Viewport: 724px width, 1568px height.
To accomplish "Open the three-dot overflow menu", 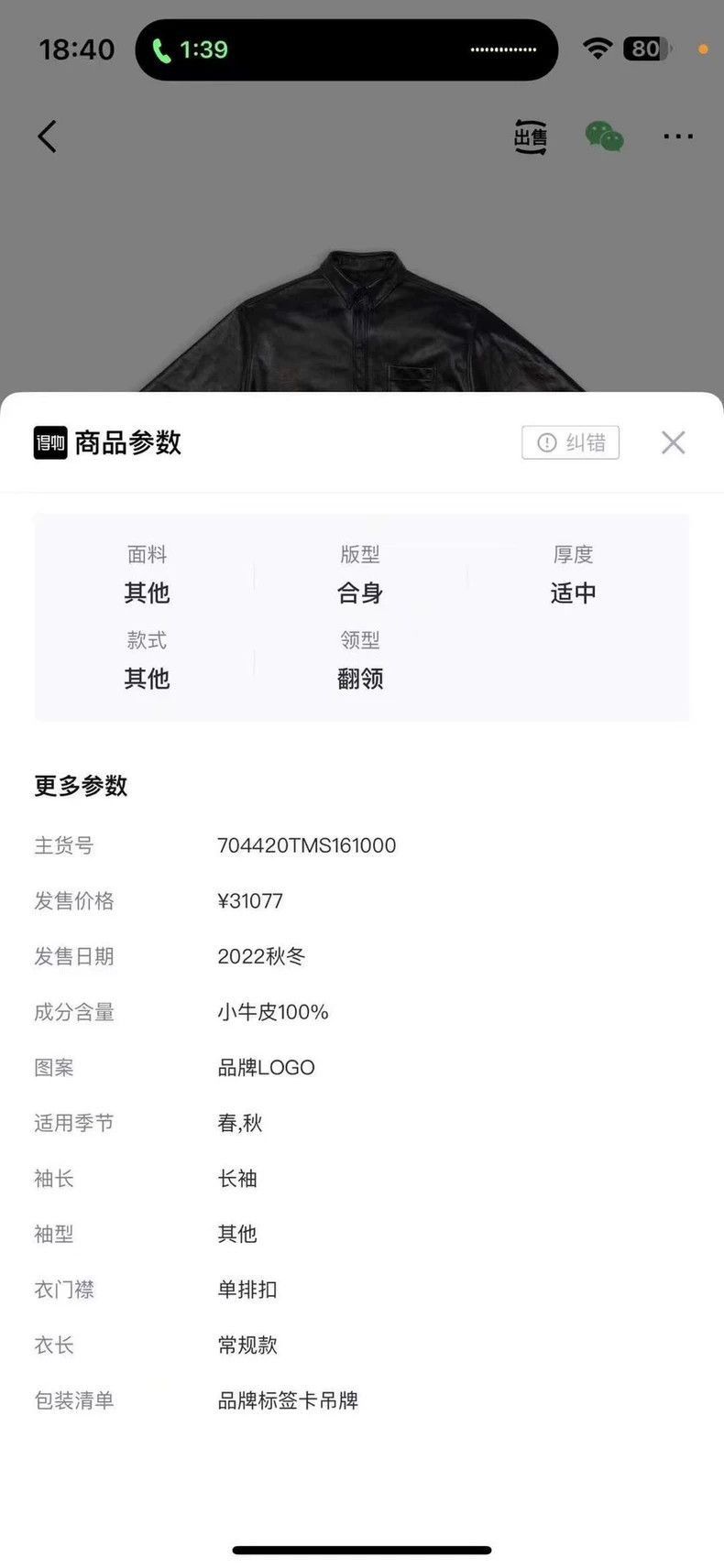I will pos(678,136).
